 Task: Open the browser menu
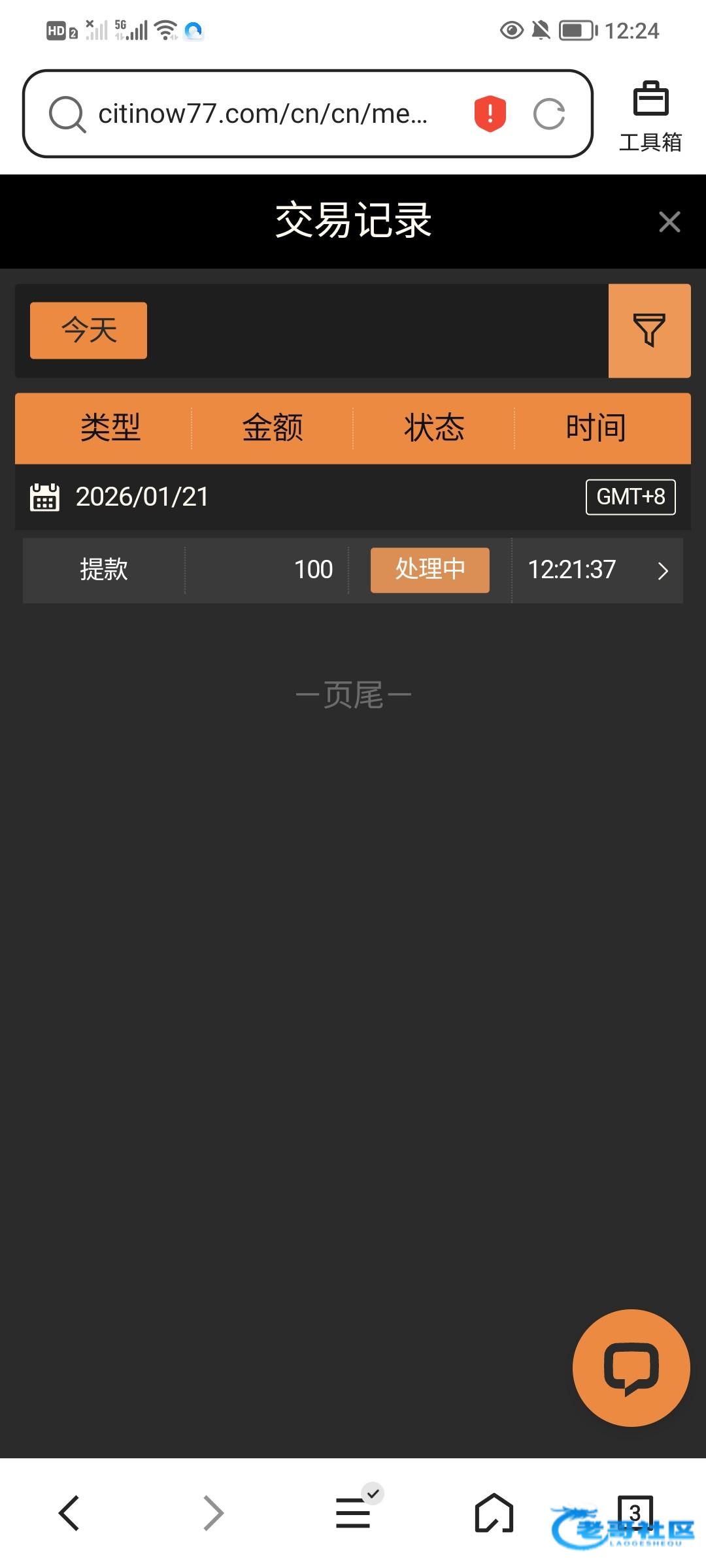pyautogui.click(x=353, y=1513)
